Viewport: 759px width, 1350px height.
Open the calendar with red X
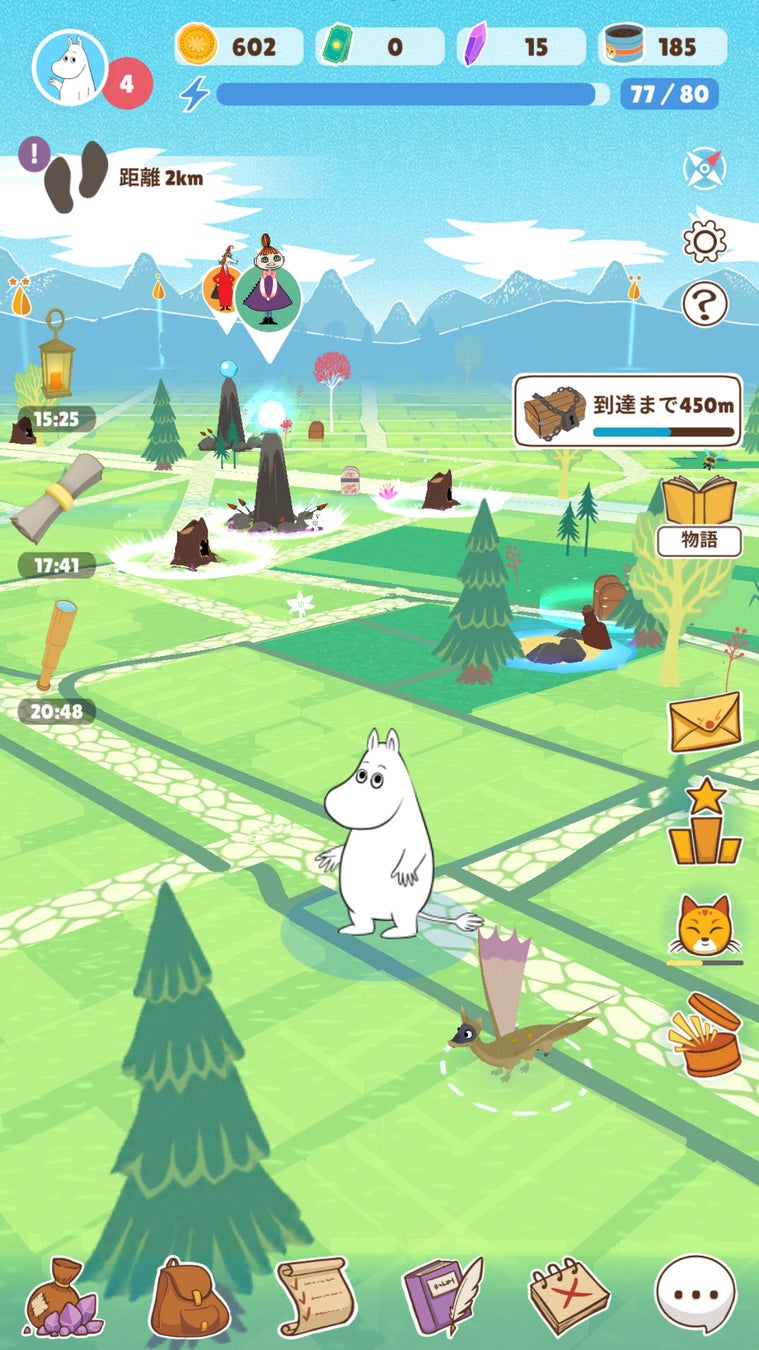[567, 1297]
